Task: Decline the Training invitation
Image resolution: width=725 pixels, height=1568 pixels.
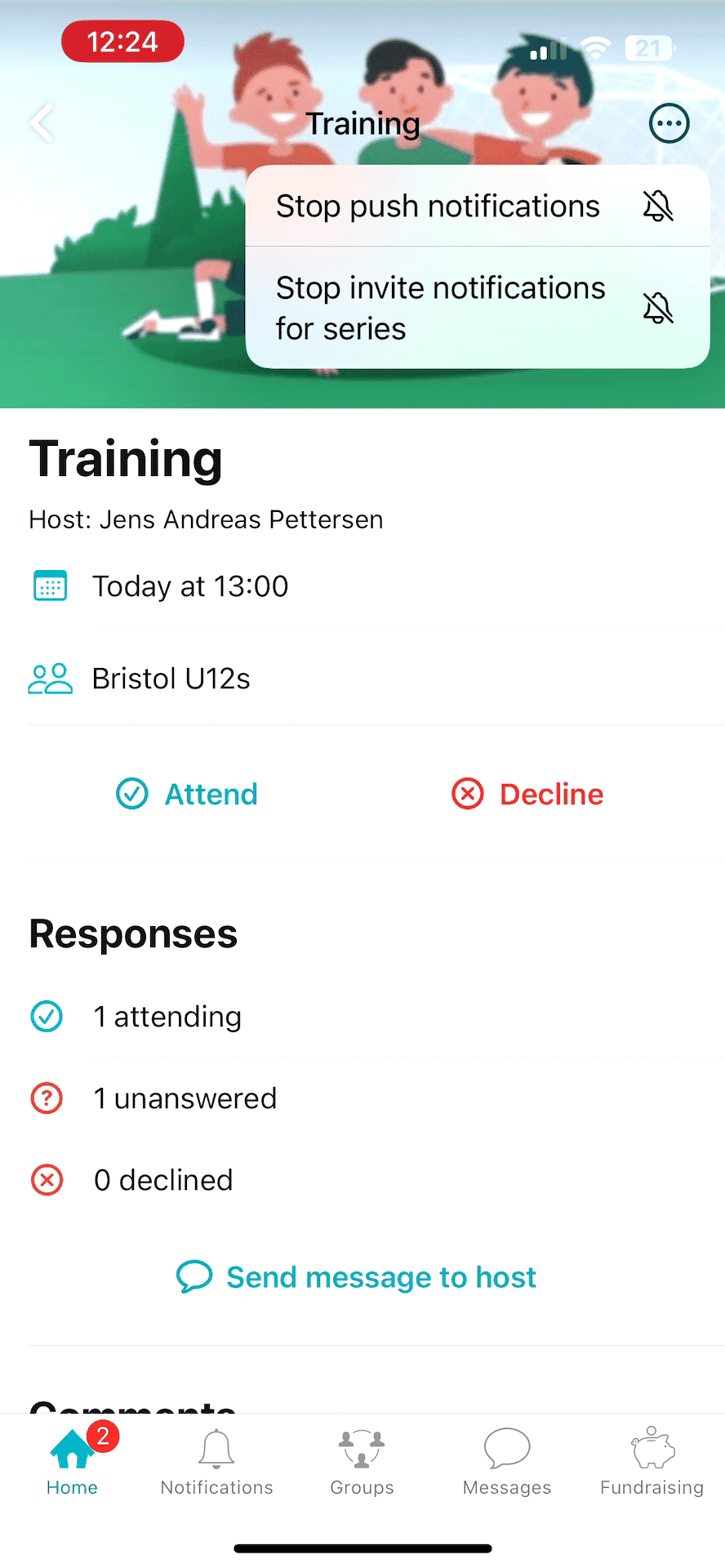Action: point(527,794)
